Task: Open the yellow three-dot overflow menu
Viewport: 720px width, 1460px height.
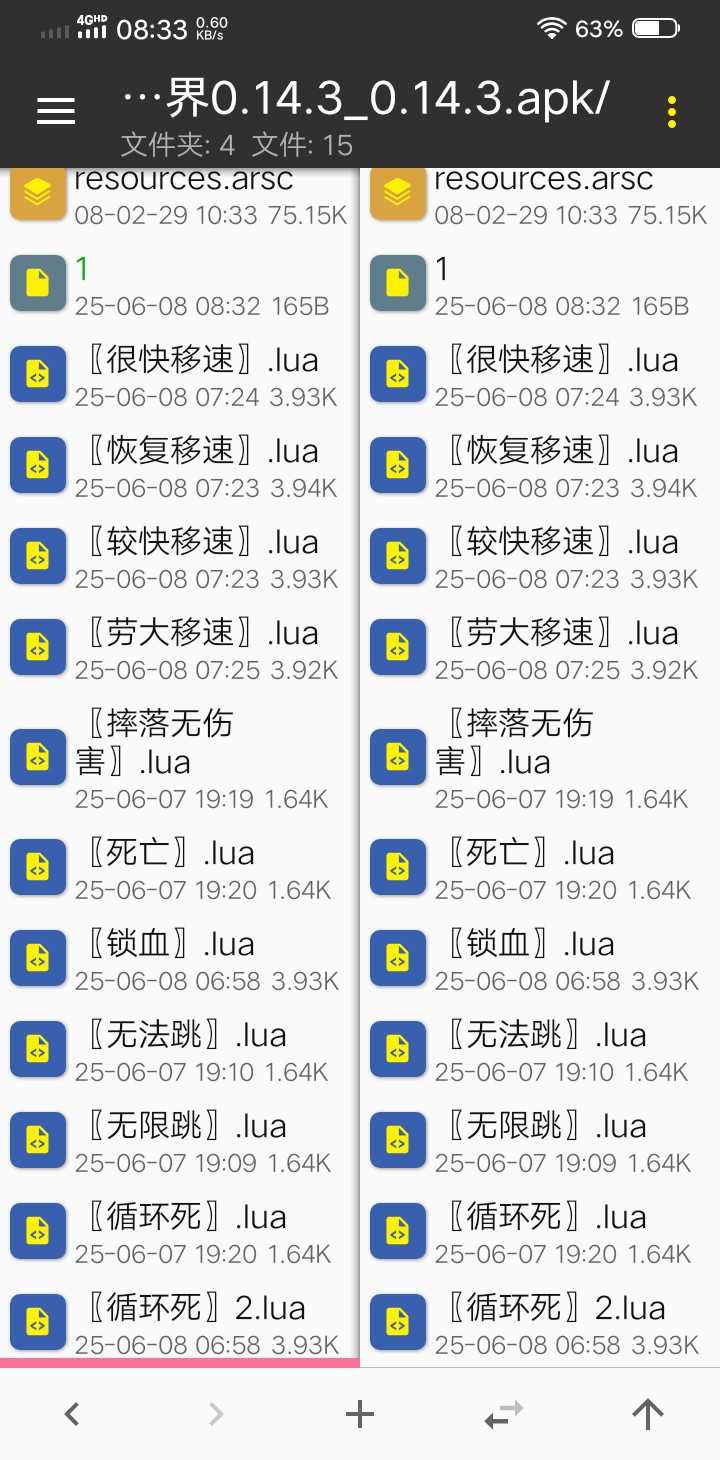Action: [672, 112]
